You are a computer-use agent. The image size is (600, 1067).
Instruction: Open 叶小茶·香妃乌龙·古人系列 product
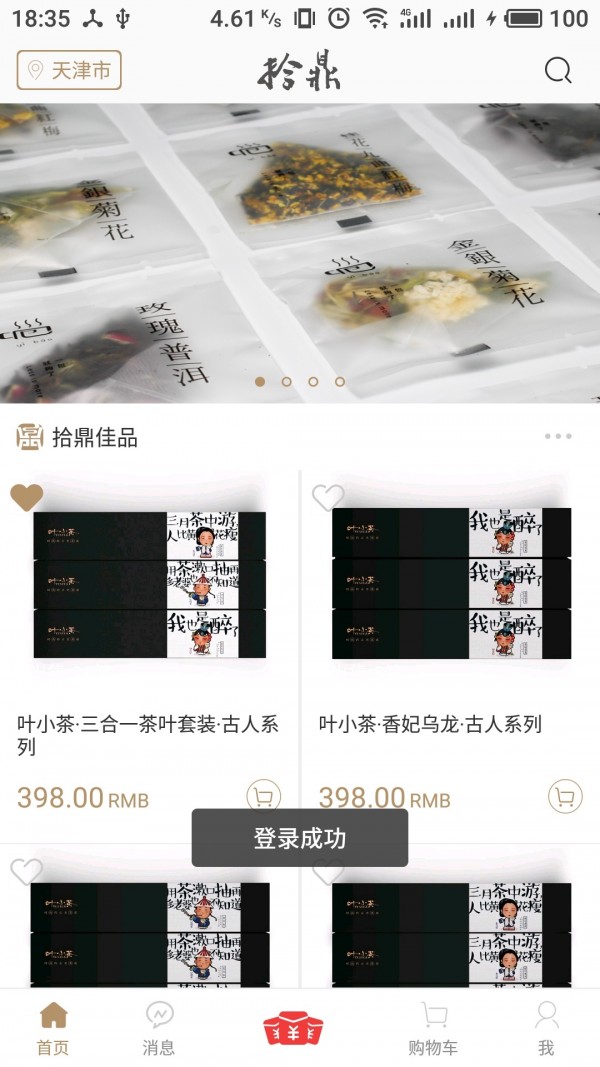(x=430, y=724)
